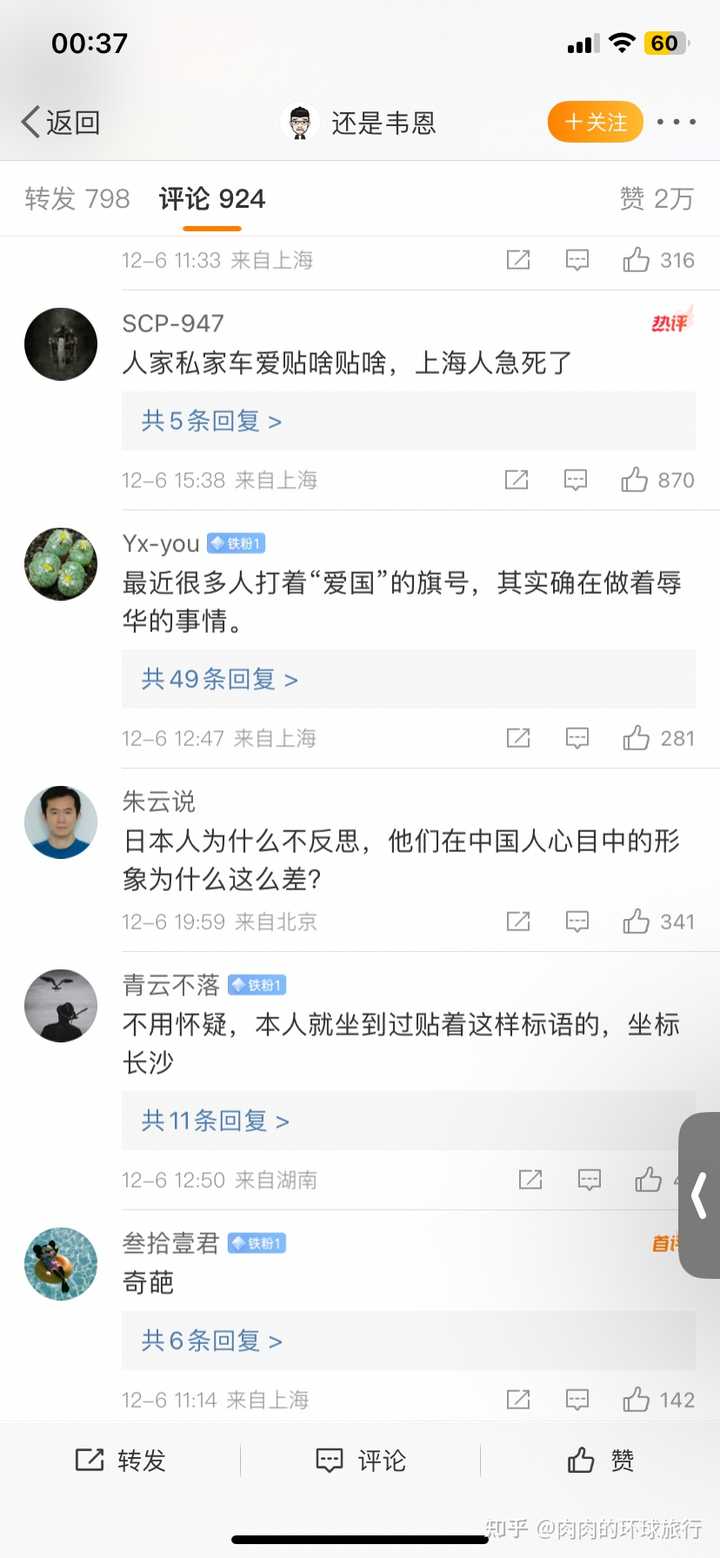
Task: Open the side floating arrow handle
Action: coord(699,1195)
